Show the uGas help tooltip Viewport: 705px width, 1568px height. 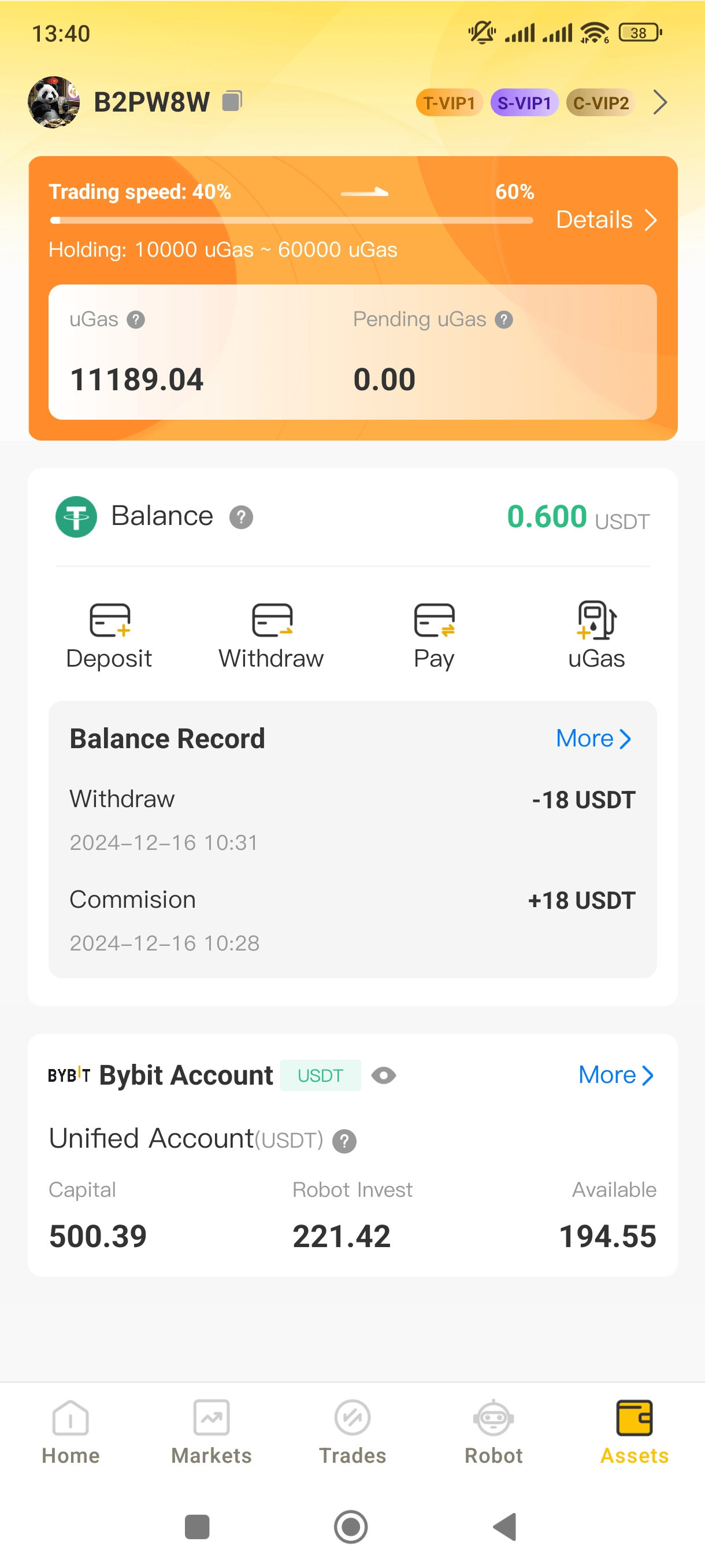pos(136,320)
